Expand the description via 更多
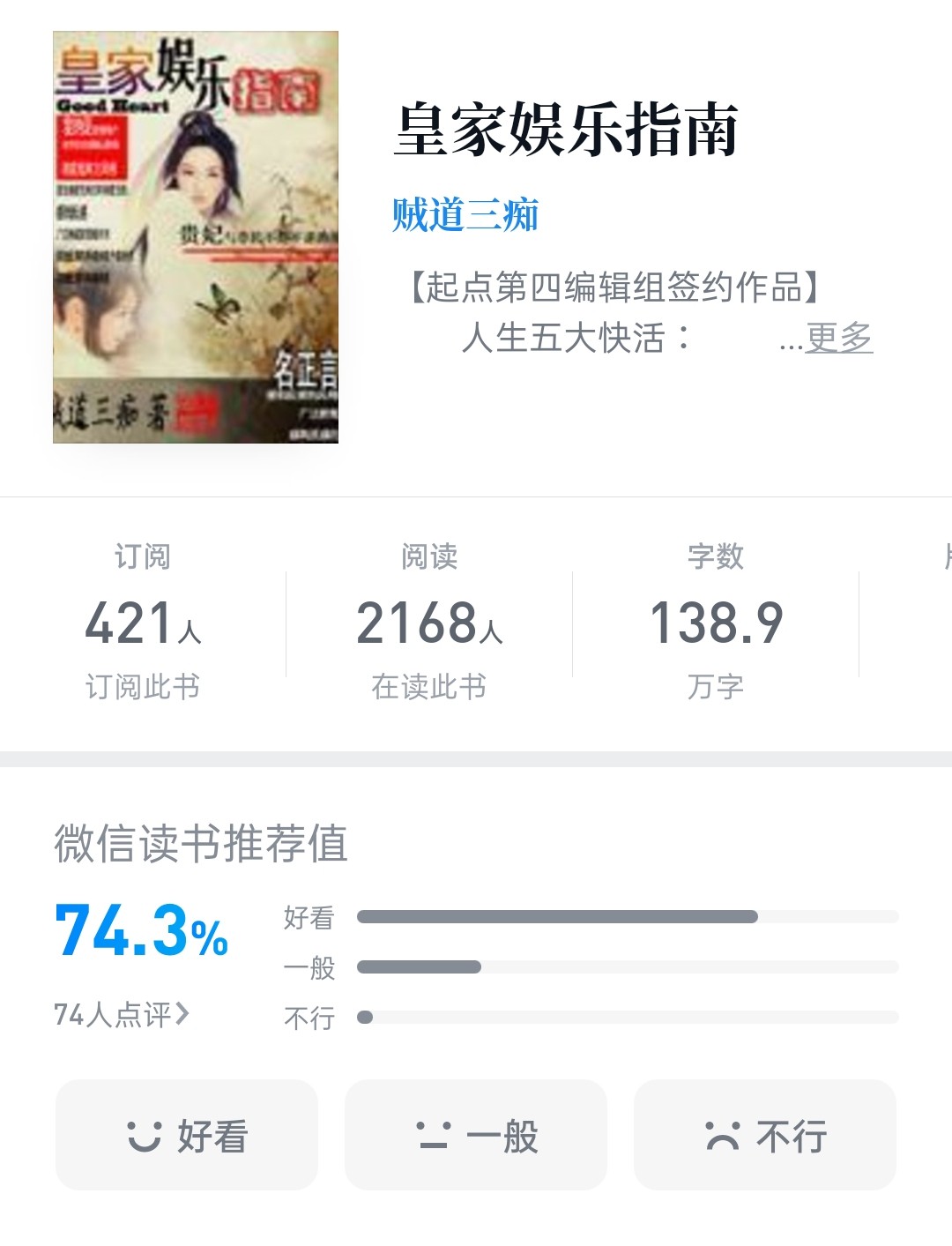Screen dimensions: 952x1246 (x=838, y=338)
